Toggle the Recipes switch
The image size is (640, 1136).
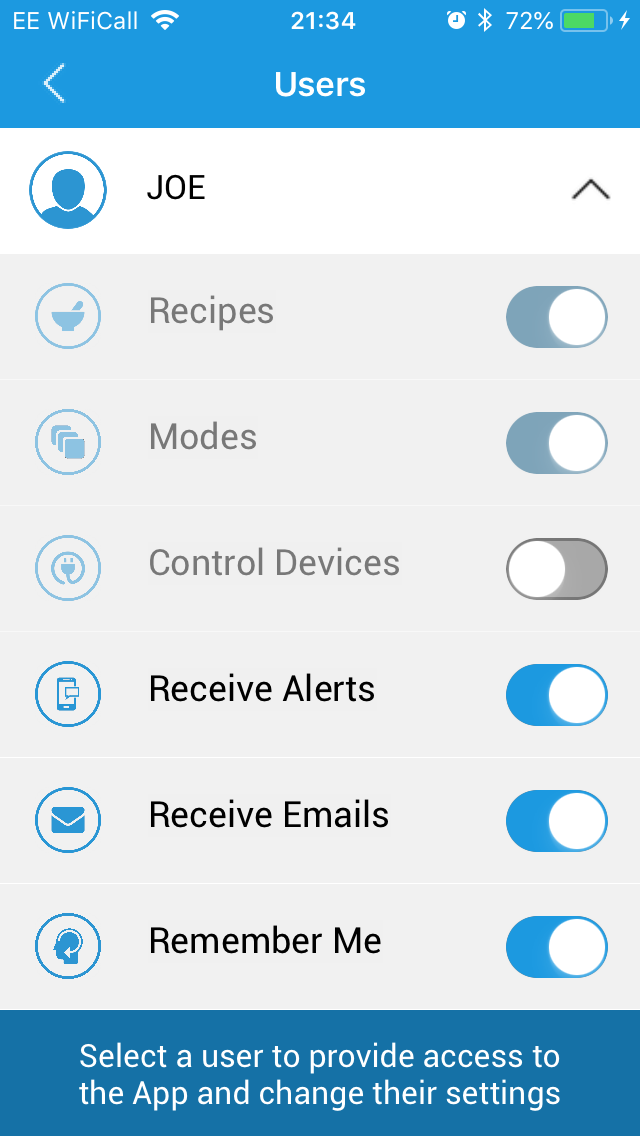tap(557, 317)
